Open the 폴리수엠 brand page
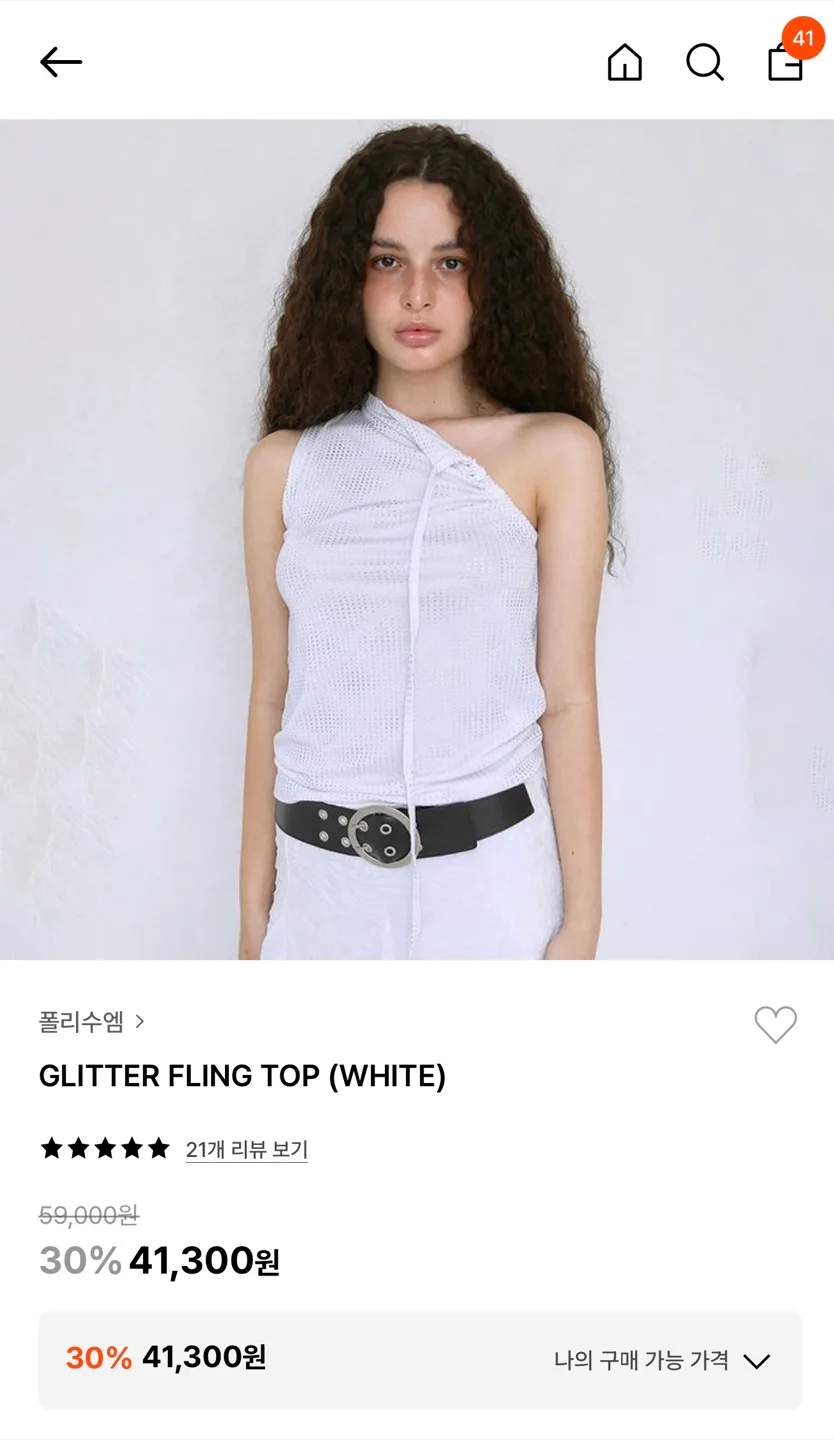 (x=92, y=1021)
